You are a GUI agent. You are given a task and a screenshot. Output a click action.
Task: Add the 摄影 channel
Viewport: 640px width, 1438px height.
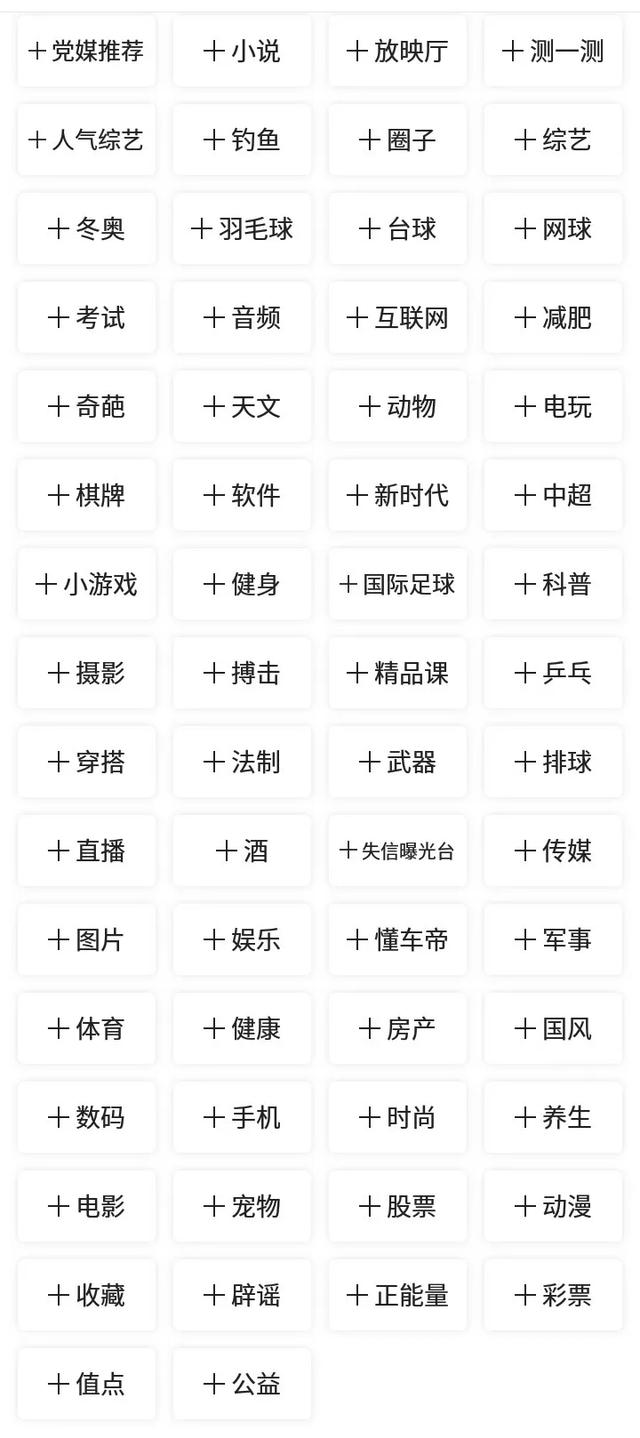tap(87, 673)
